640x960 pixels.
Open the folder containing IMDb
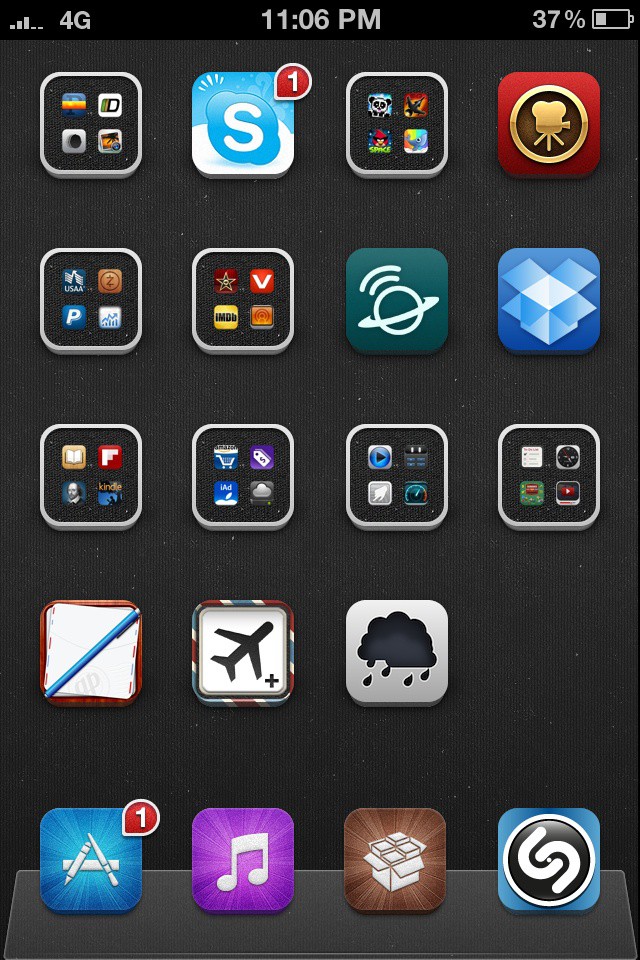(x=243, y=300)
